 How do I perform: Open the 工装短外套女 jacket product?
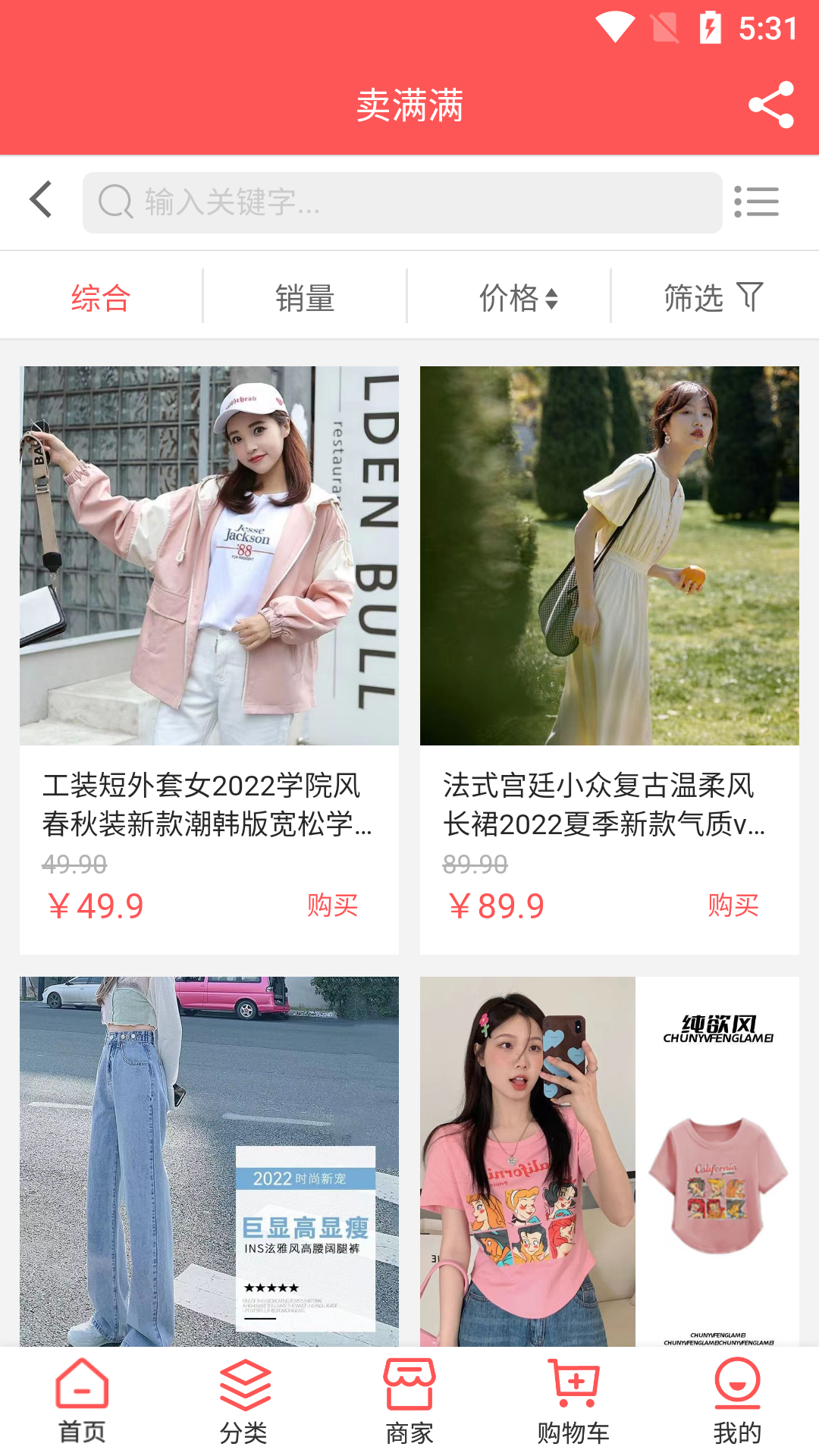coord(209,660)
